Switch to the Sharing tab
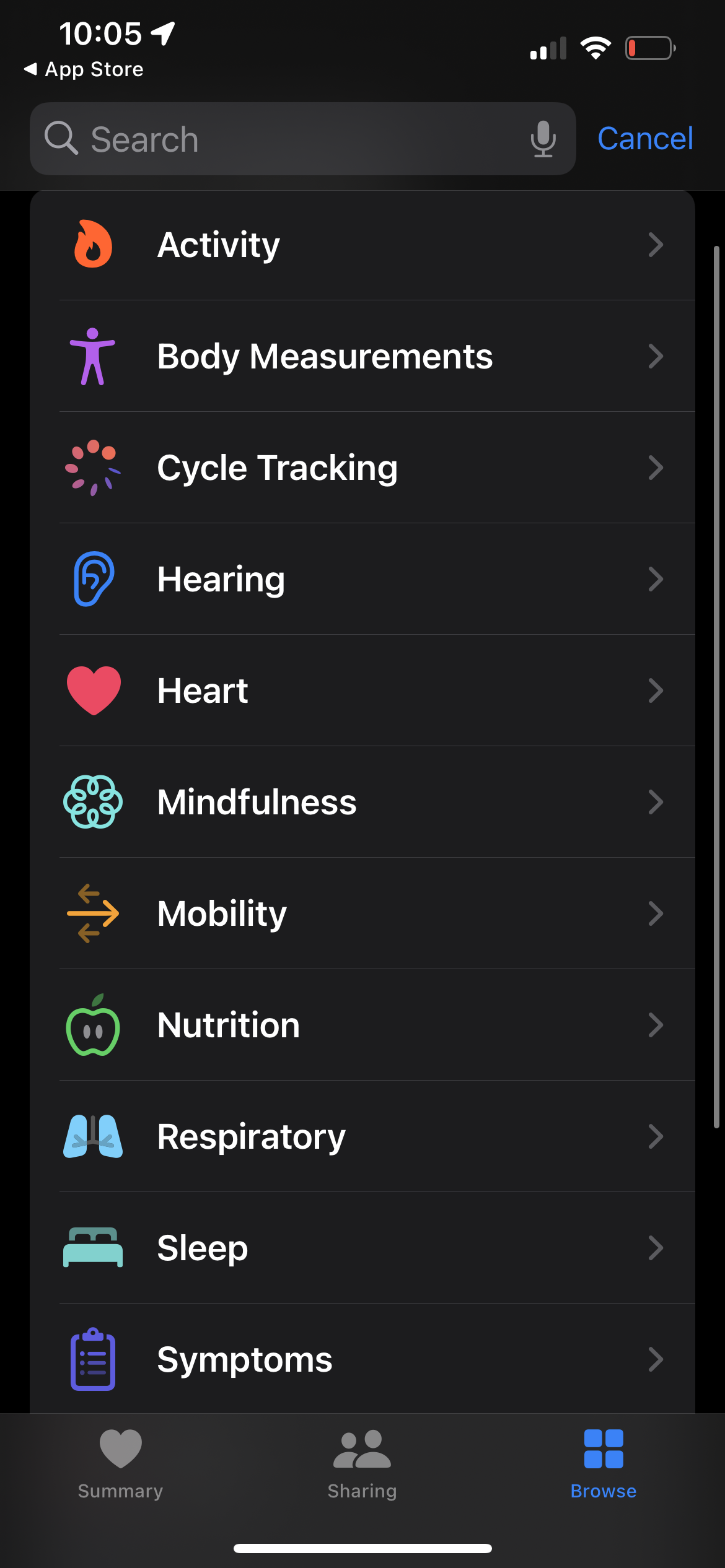 click(x=362, y=1464)
